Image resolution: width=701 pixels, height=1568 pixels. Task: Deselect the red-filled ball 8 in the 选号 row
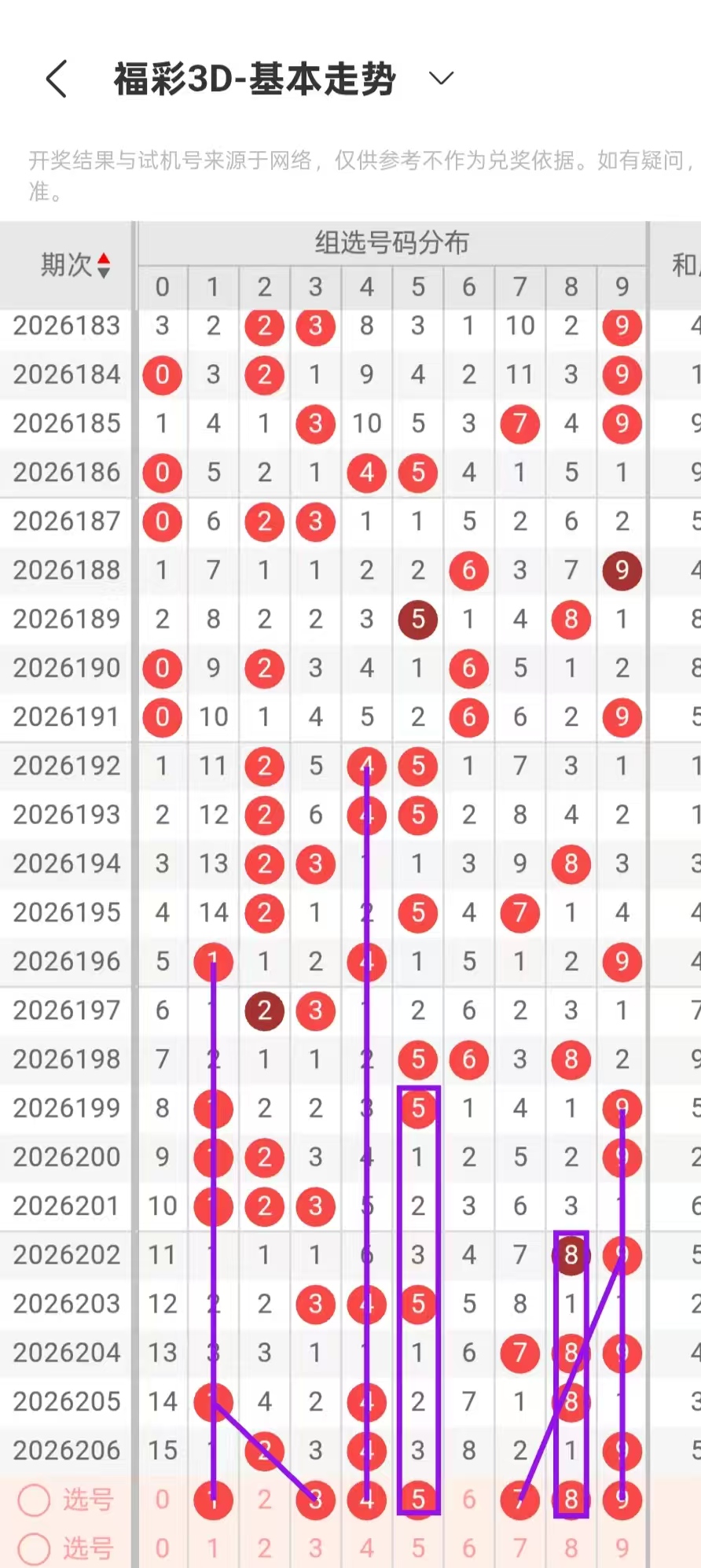(x=571, y=1500)
